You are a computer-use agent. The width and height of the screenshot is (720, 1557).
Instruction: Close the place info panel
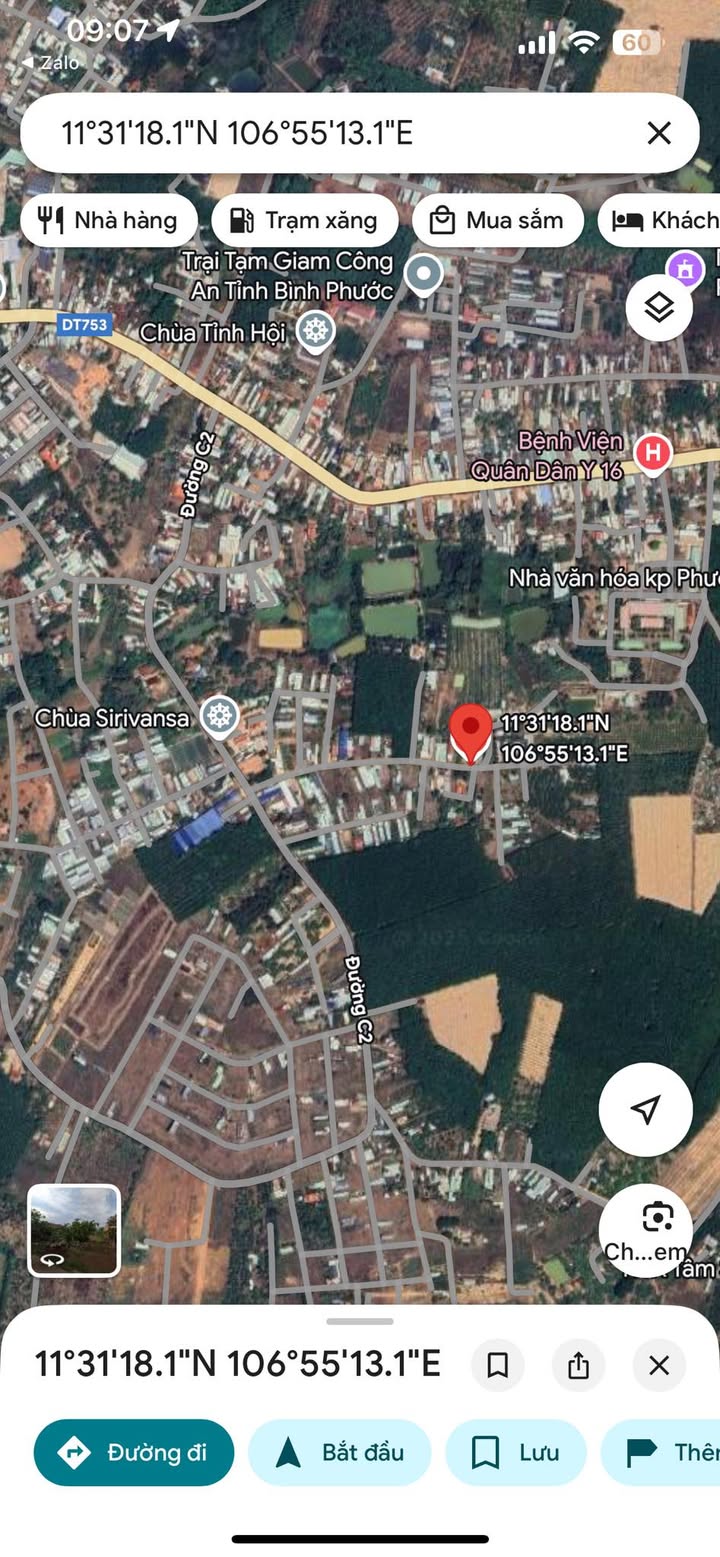click(x=658, y=1365)
